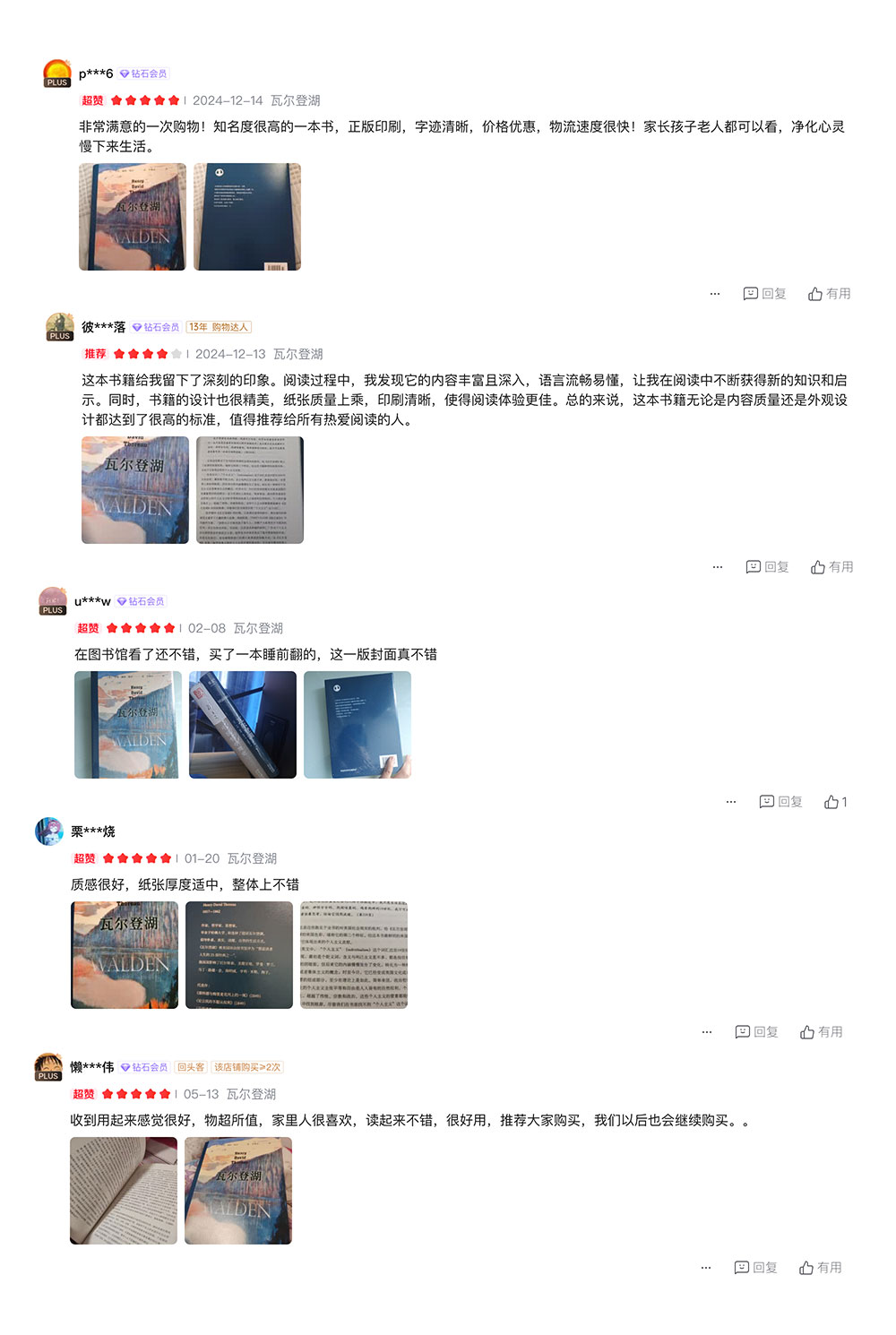
Task: Open 栗***烧's author page photo
Action: [239, 955]
